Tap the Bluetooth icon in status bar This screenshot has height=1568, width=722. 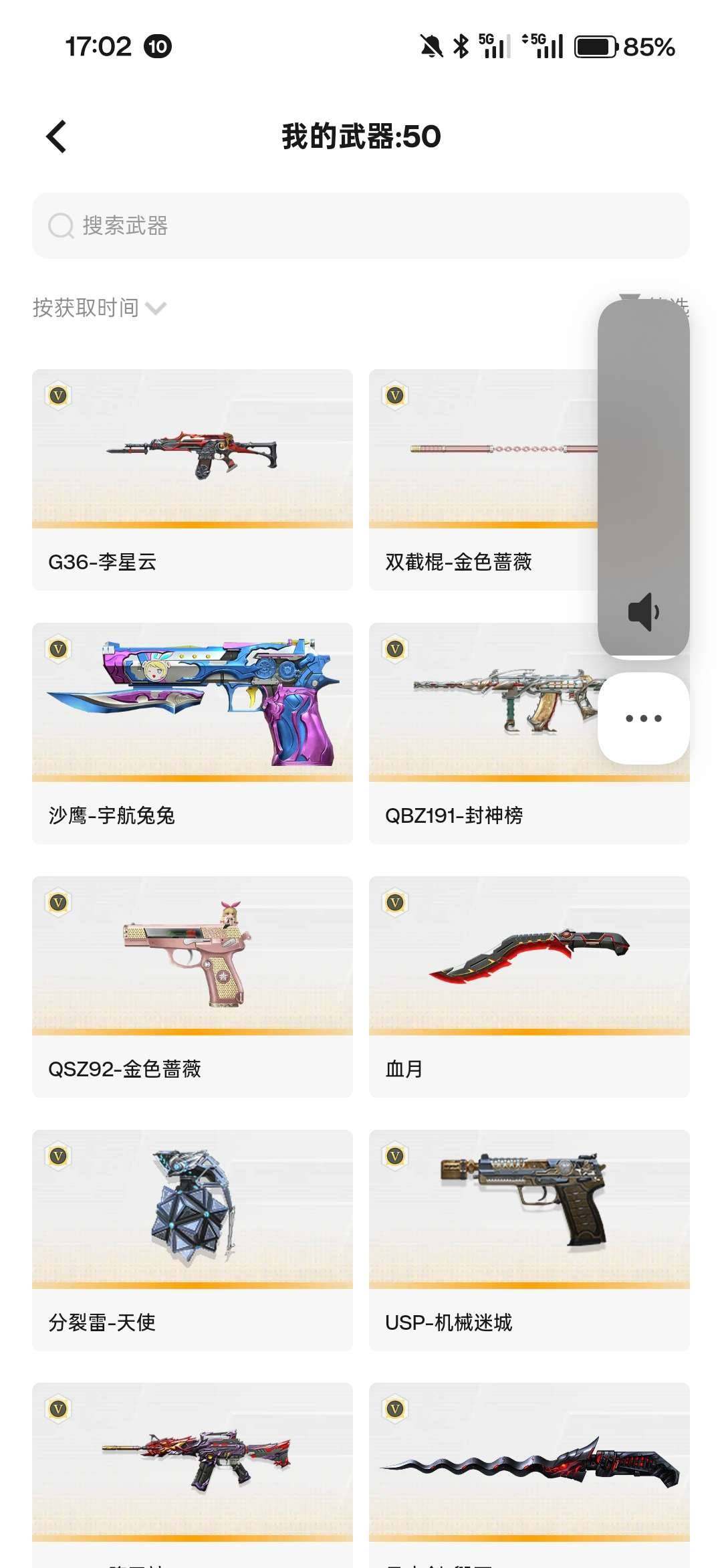(x=460, y=45)
